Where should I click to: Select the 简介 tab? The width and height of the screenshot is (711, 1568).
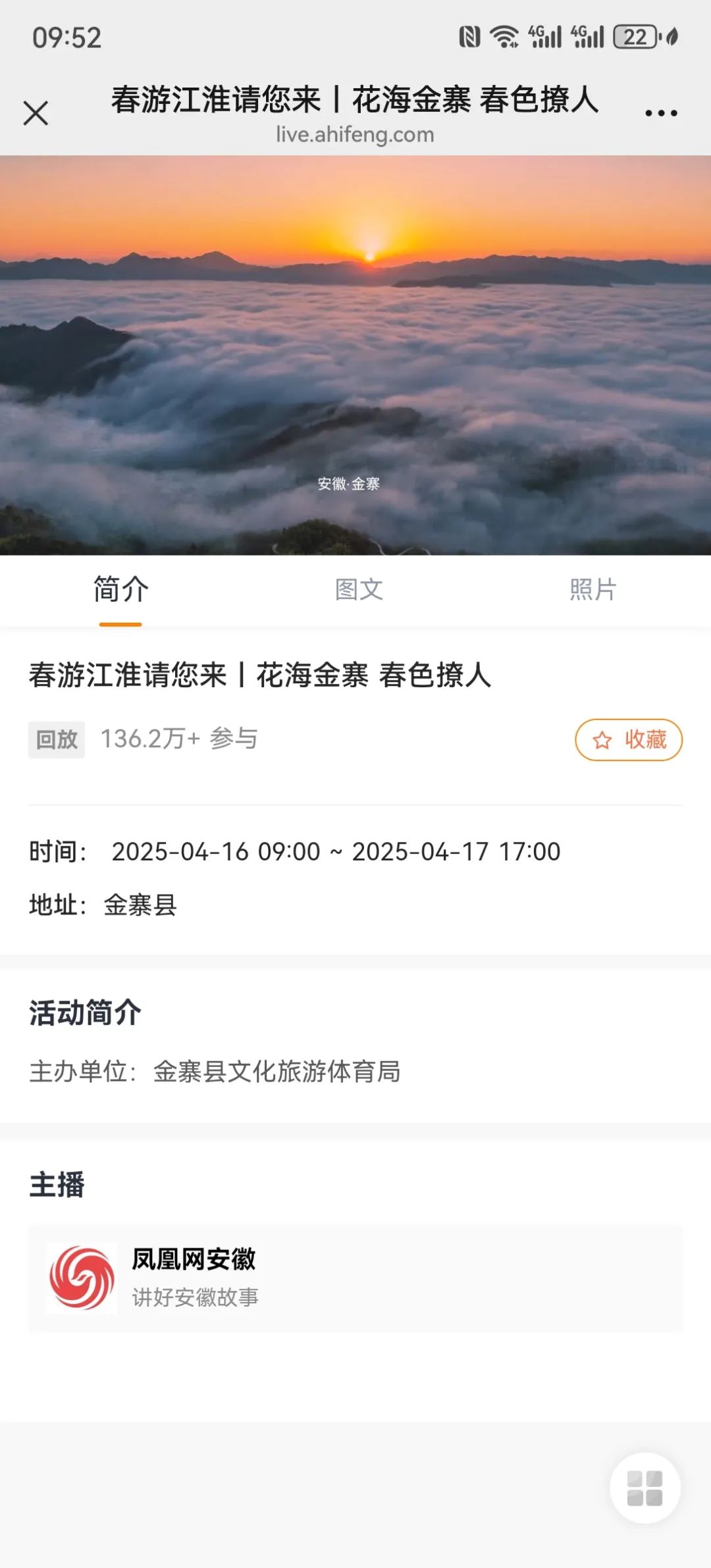120,590
